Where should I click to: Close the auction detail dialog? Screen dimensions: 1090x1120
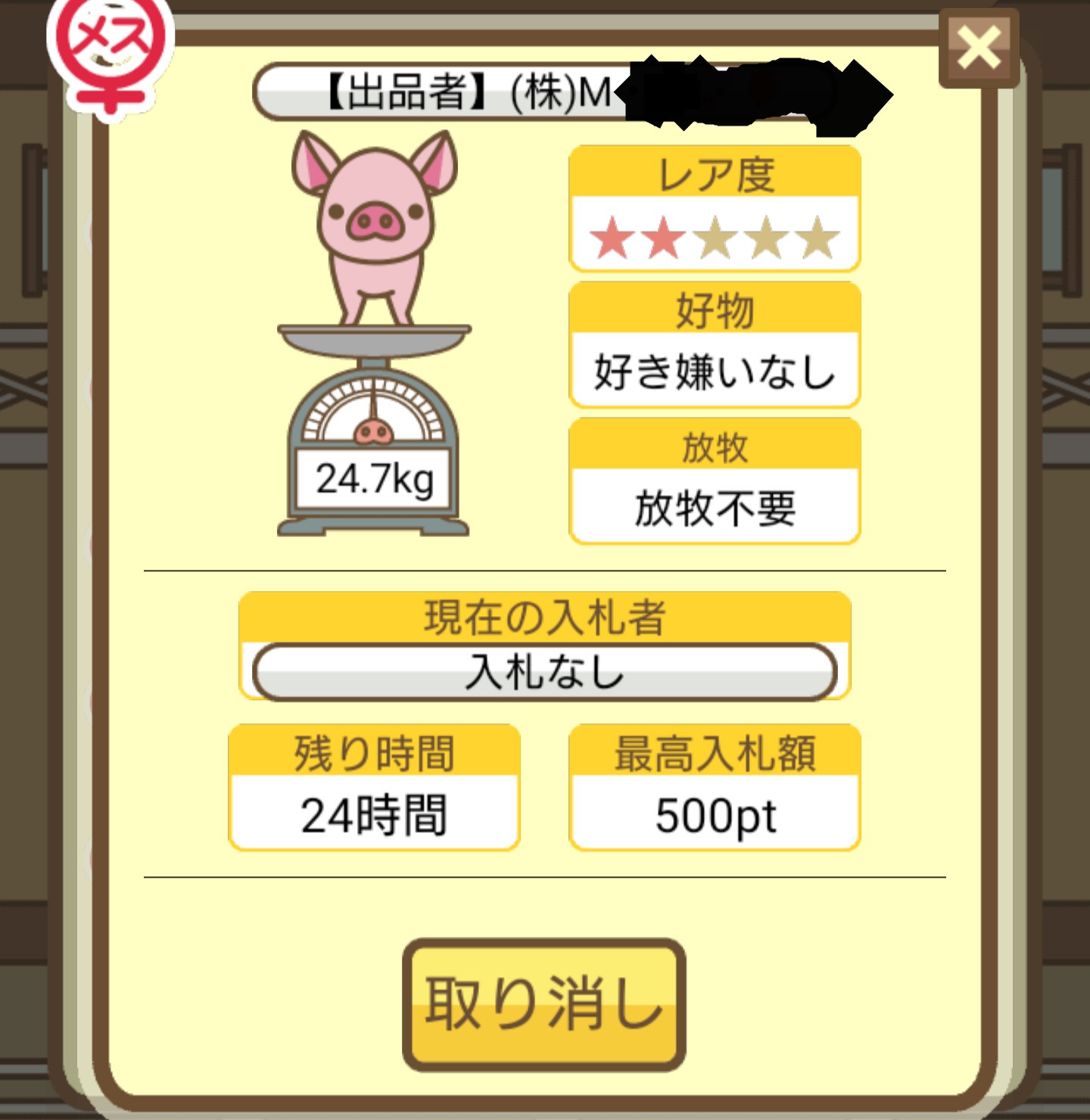pos(979,48)
